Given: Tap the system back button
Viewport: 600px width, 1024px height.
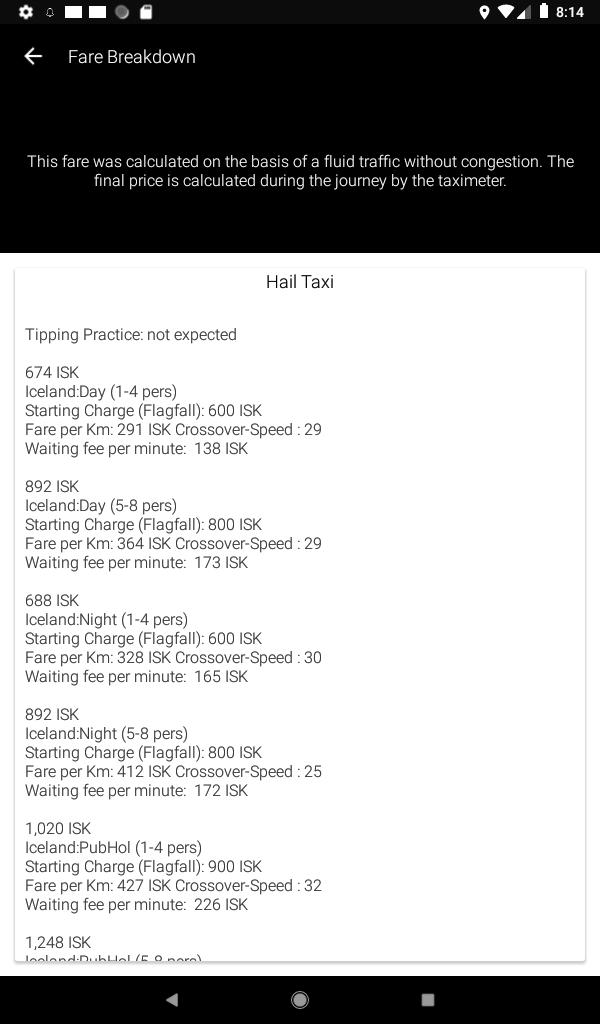Looking at the screenshot, I should click(172, 999).
